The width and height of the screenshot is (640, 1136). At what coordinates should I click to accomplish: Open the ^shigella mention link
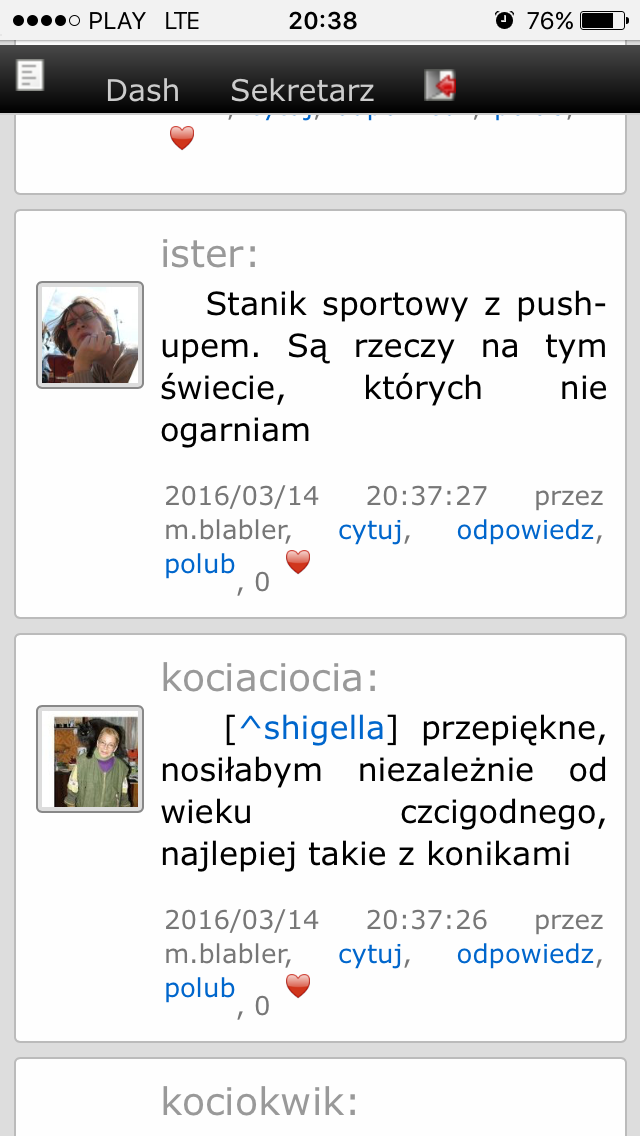pos(312,729)
